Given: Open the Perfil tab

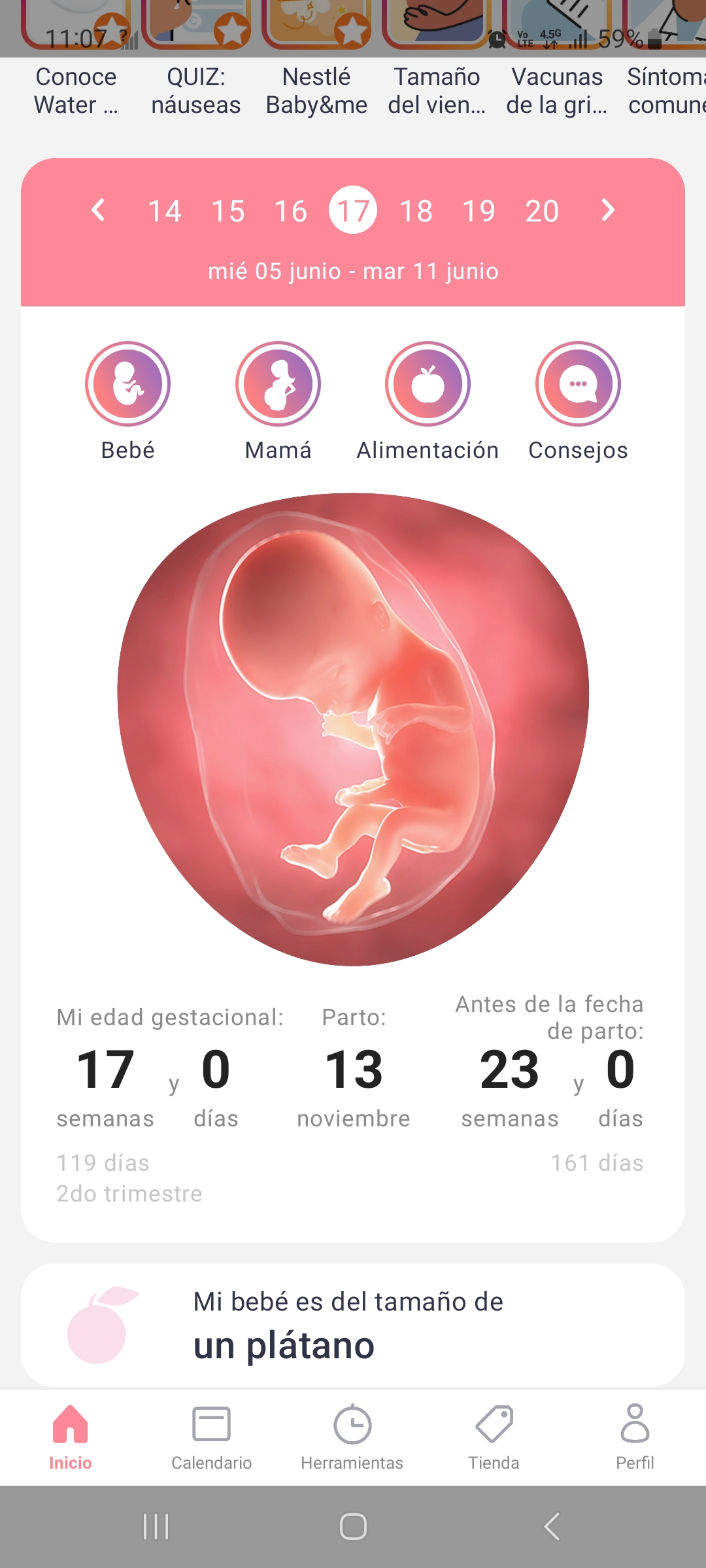Looking at the screenshot, I should click(x=635, y=1437).
